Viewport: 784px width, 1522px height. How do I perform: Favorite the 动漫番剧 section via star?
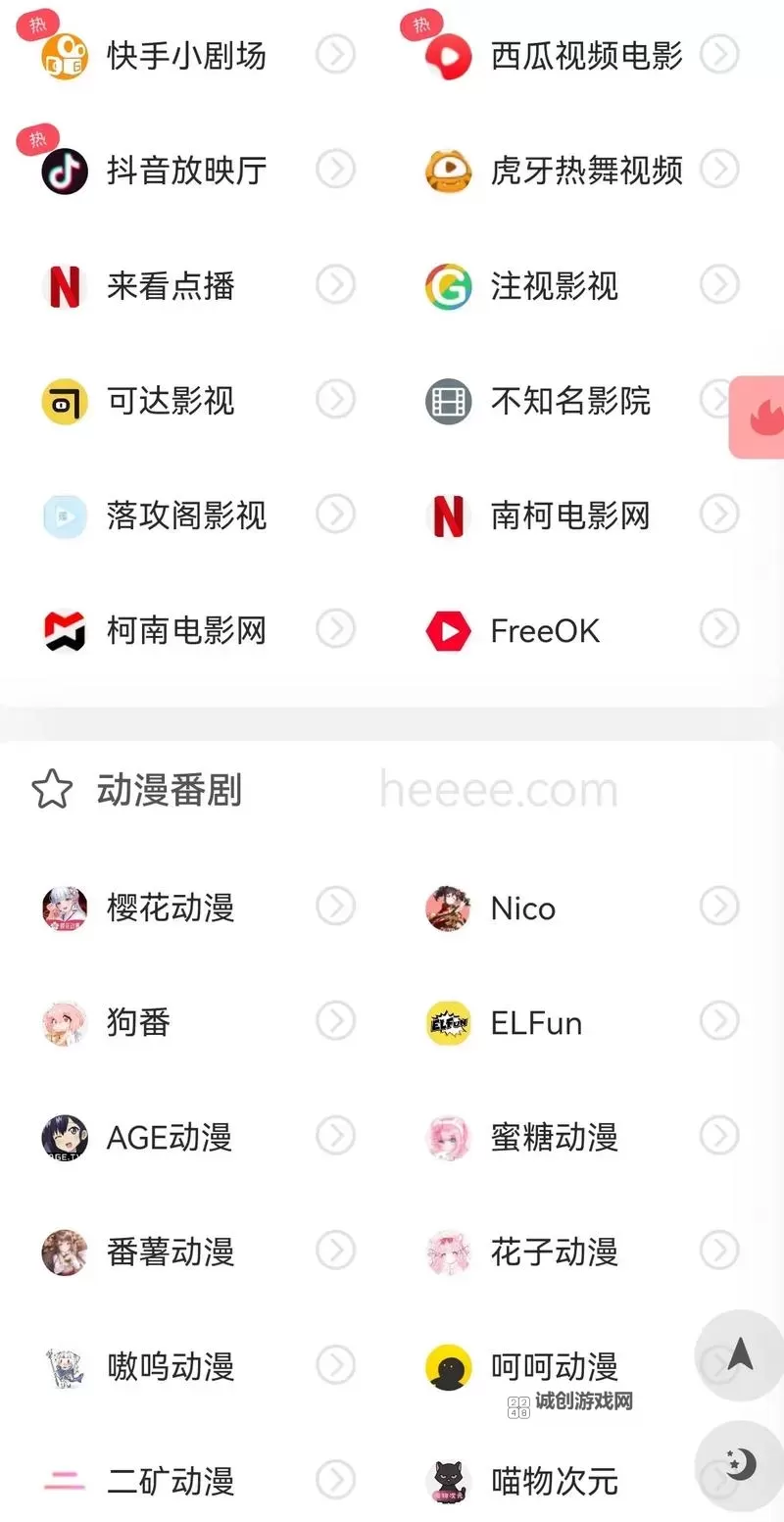coord(51,790)
